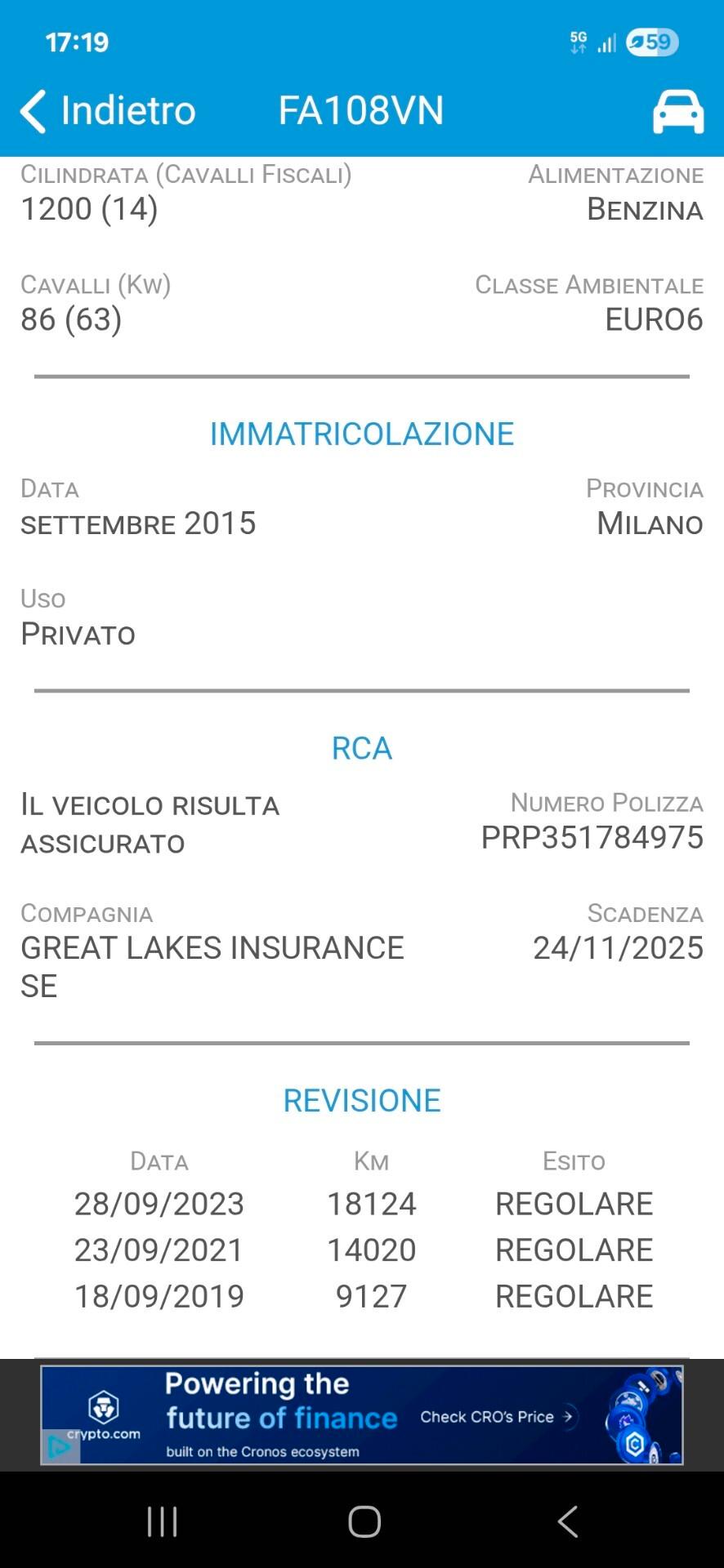Tap the AdChoices icon on the ad
The width and height of the screenshot is (724, 1568).
click(58, 1447)
